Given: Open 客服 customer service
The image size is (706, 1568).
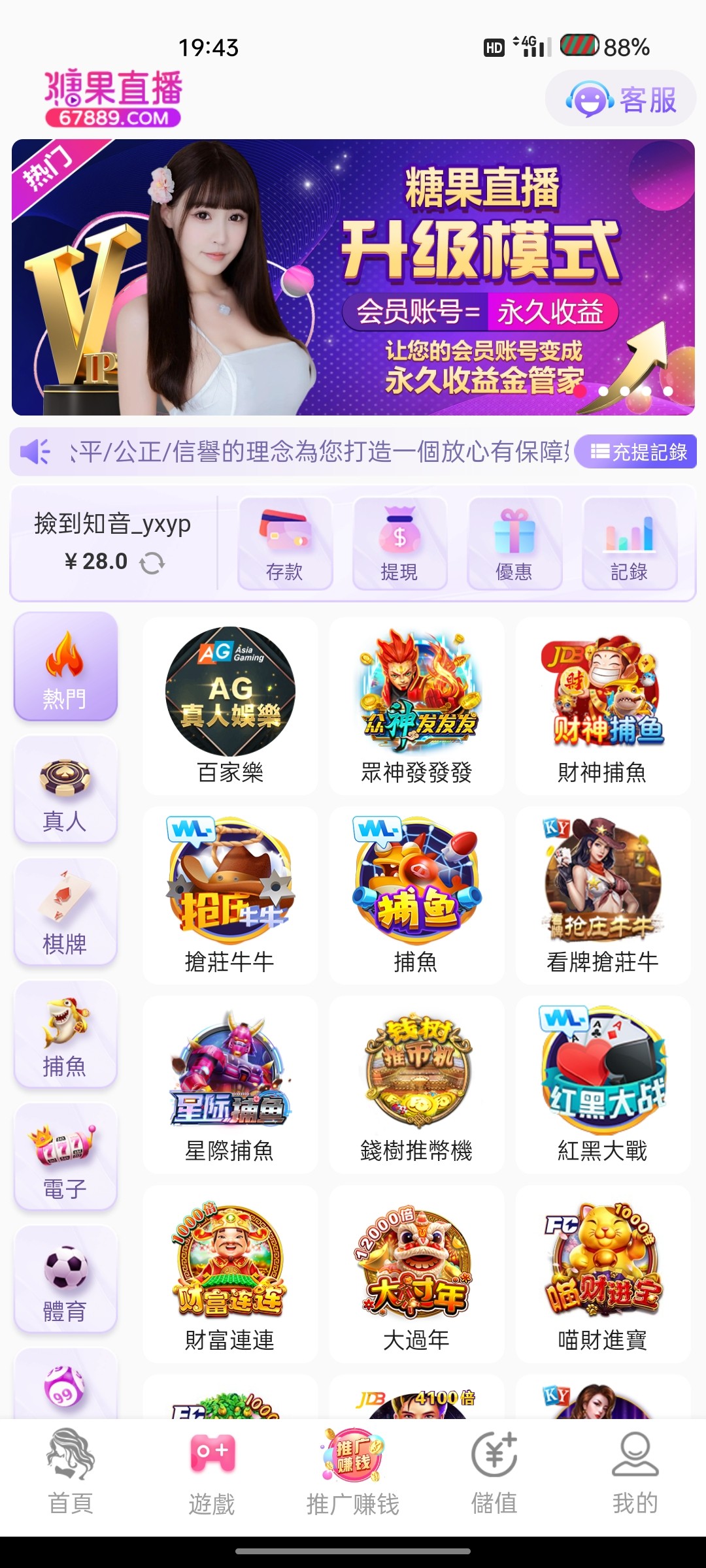Looking at the screenshot, I should 621,99.
